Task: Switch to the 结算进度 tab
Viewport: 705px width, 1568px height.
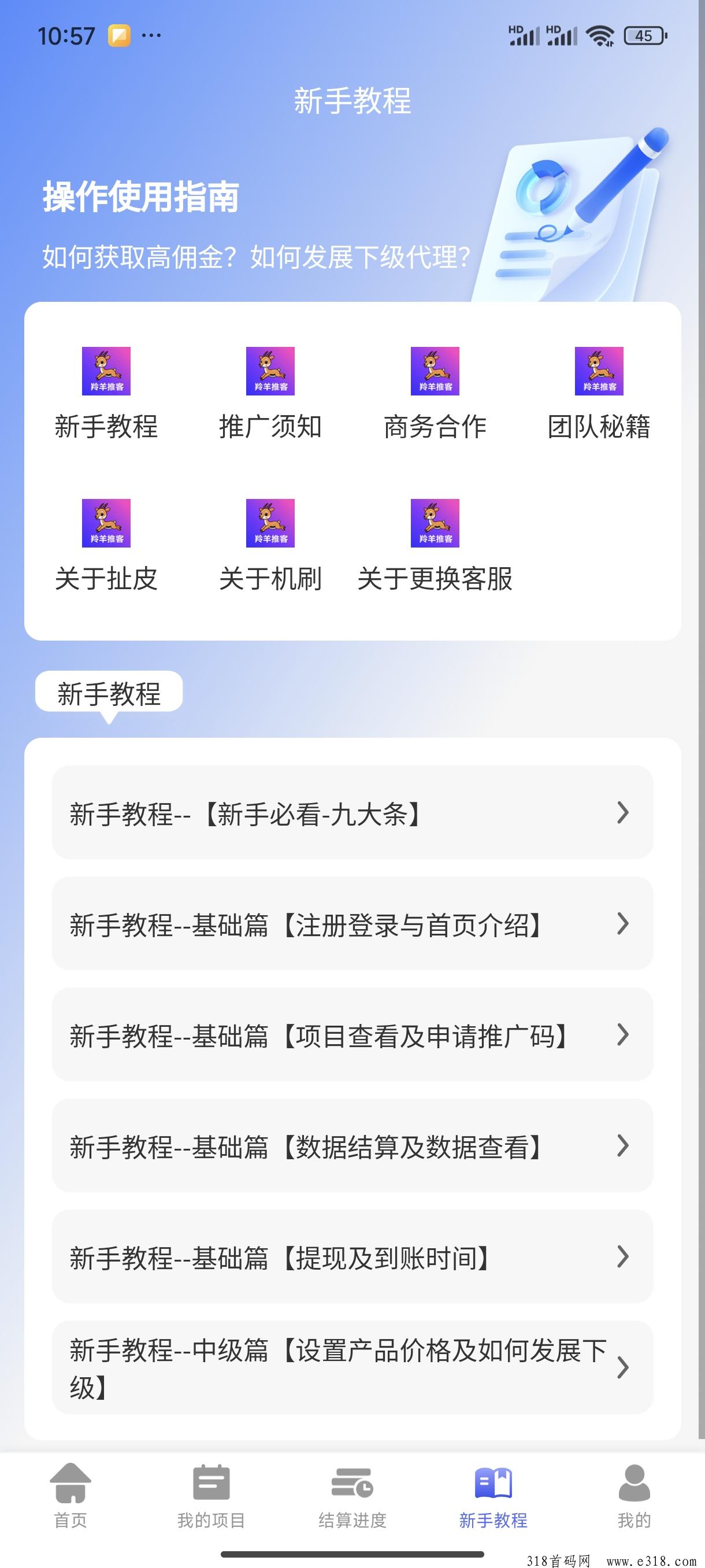Action: [353, 1496]
